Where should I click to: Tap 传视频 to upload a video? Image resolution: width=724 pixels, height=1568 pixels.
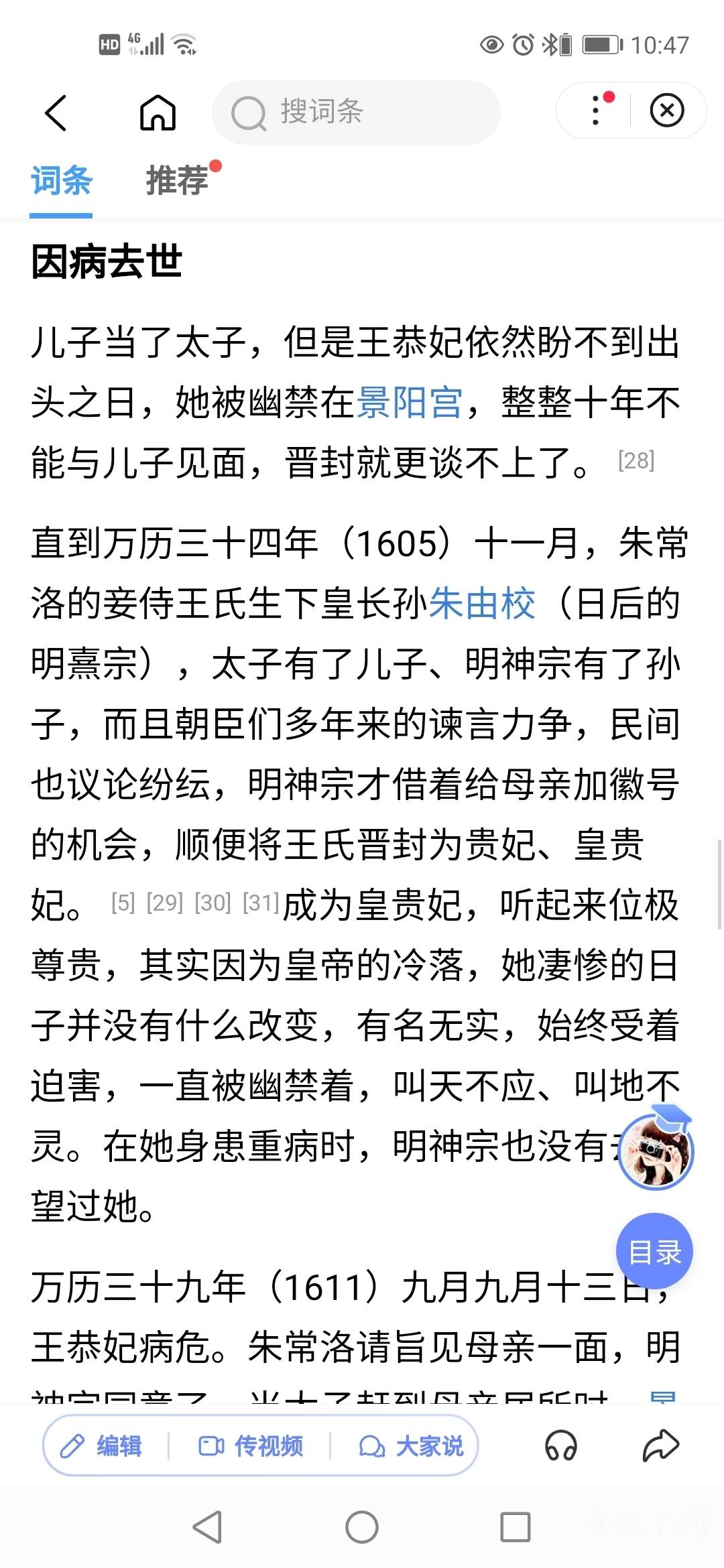[x=251, y=1445]
